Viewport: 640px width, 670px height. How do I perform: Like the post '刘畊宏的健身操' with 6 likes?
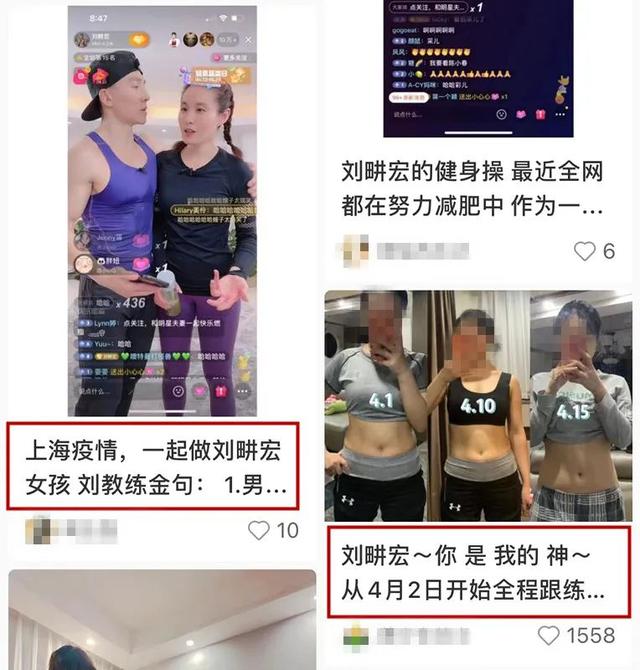tap(585, 251)
